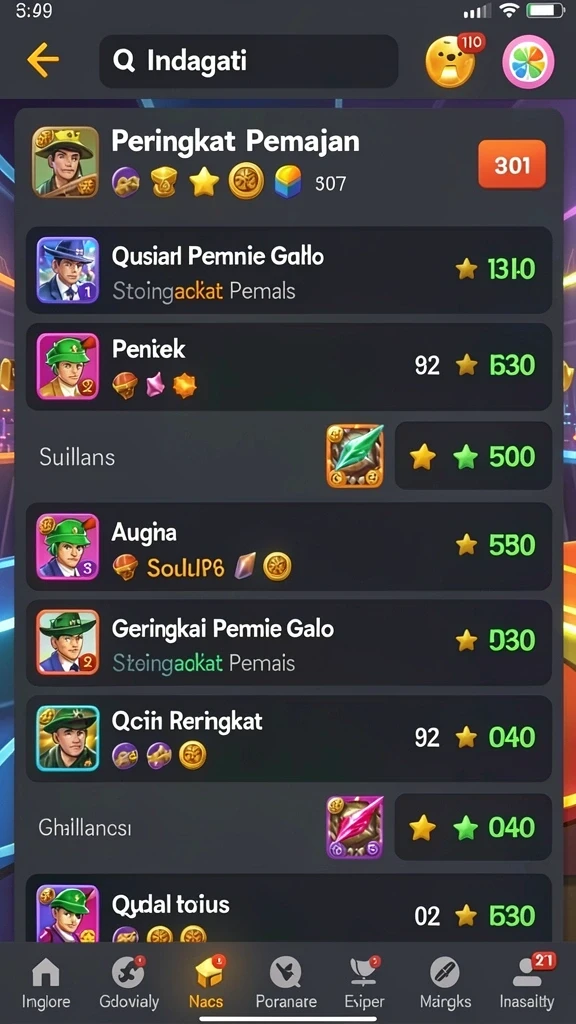Go back with the yellow arrow
576x1024 pixels.
(x=43, y=61)
